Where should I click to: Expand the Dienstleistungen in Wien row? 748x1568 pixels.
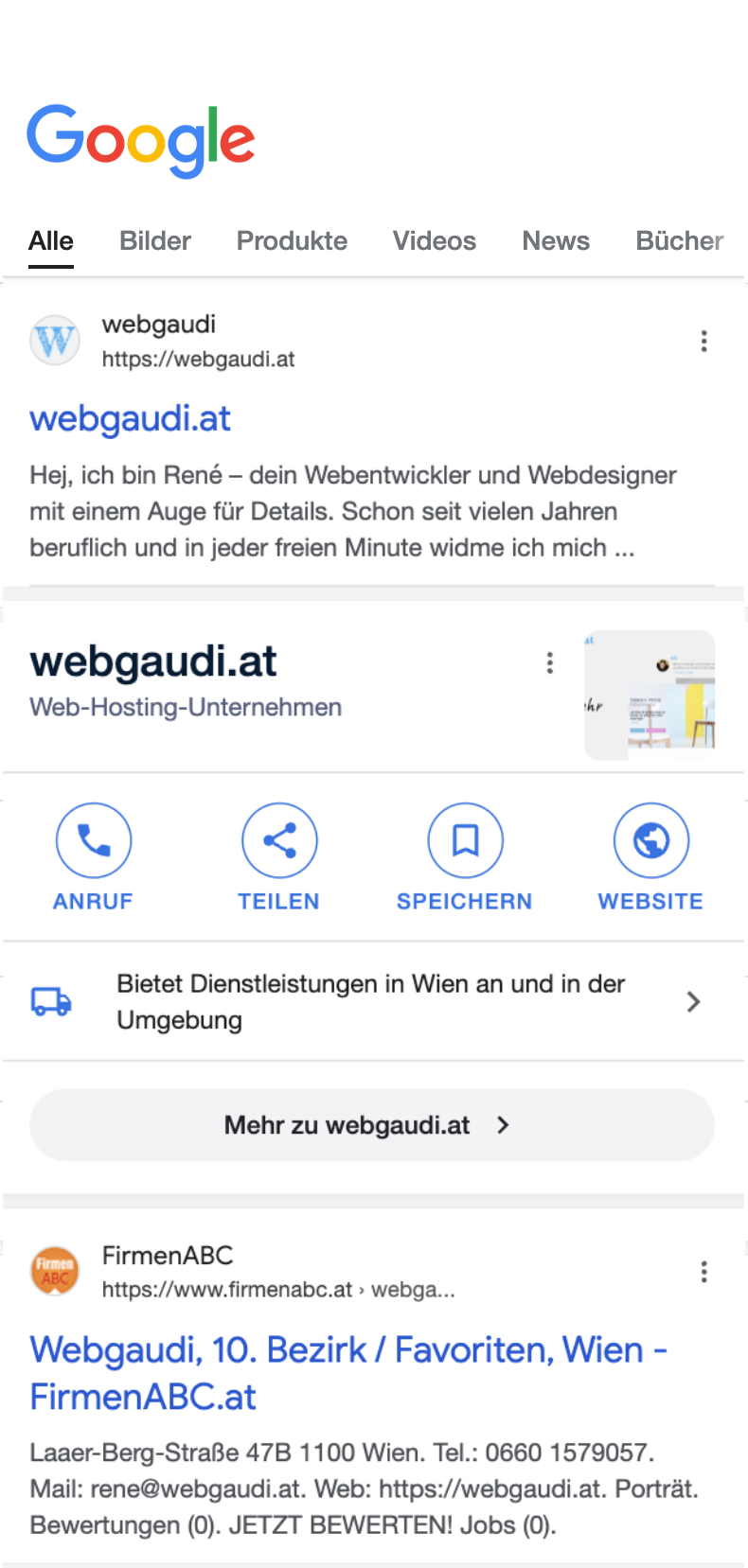[693, 1000]
